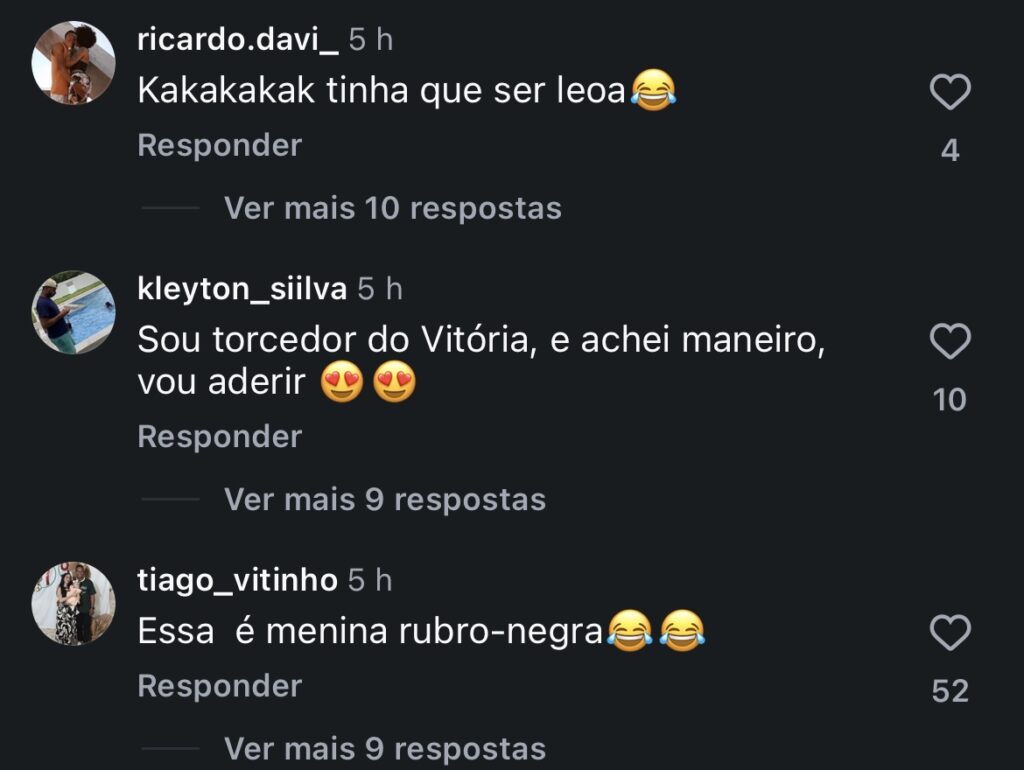1024x770 pixels.
Task: Like kleyton_siilva's comment about Vitória
Action: [x=950, y=343]
